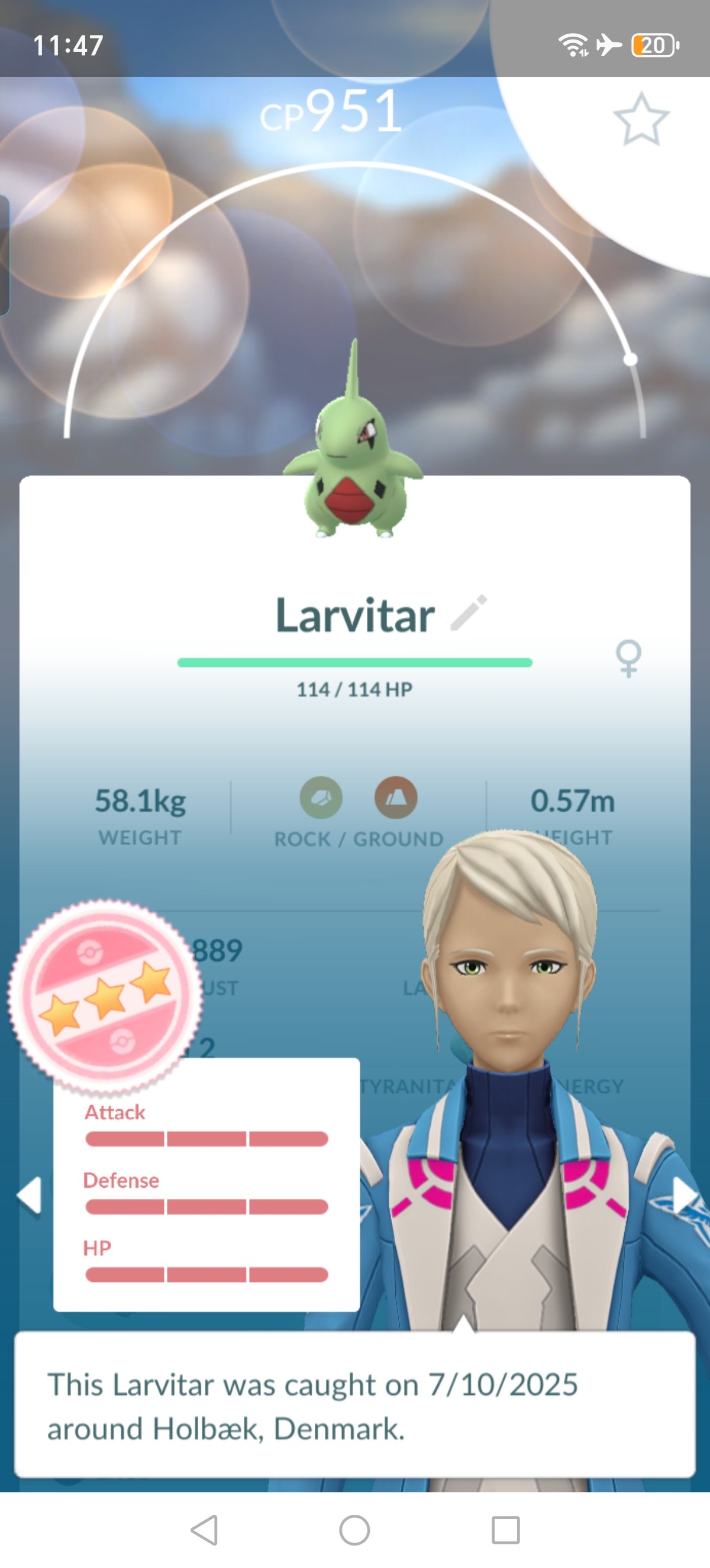Mark Larvitar as favorite with the star
The image size is (710, 1568).
[x=641, y=119]
